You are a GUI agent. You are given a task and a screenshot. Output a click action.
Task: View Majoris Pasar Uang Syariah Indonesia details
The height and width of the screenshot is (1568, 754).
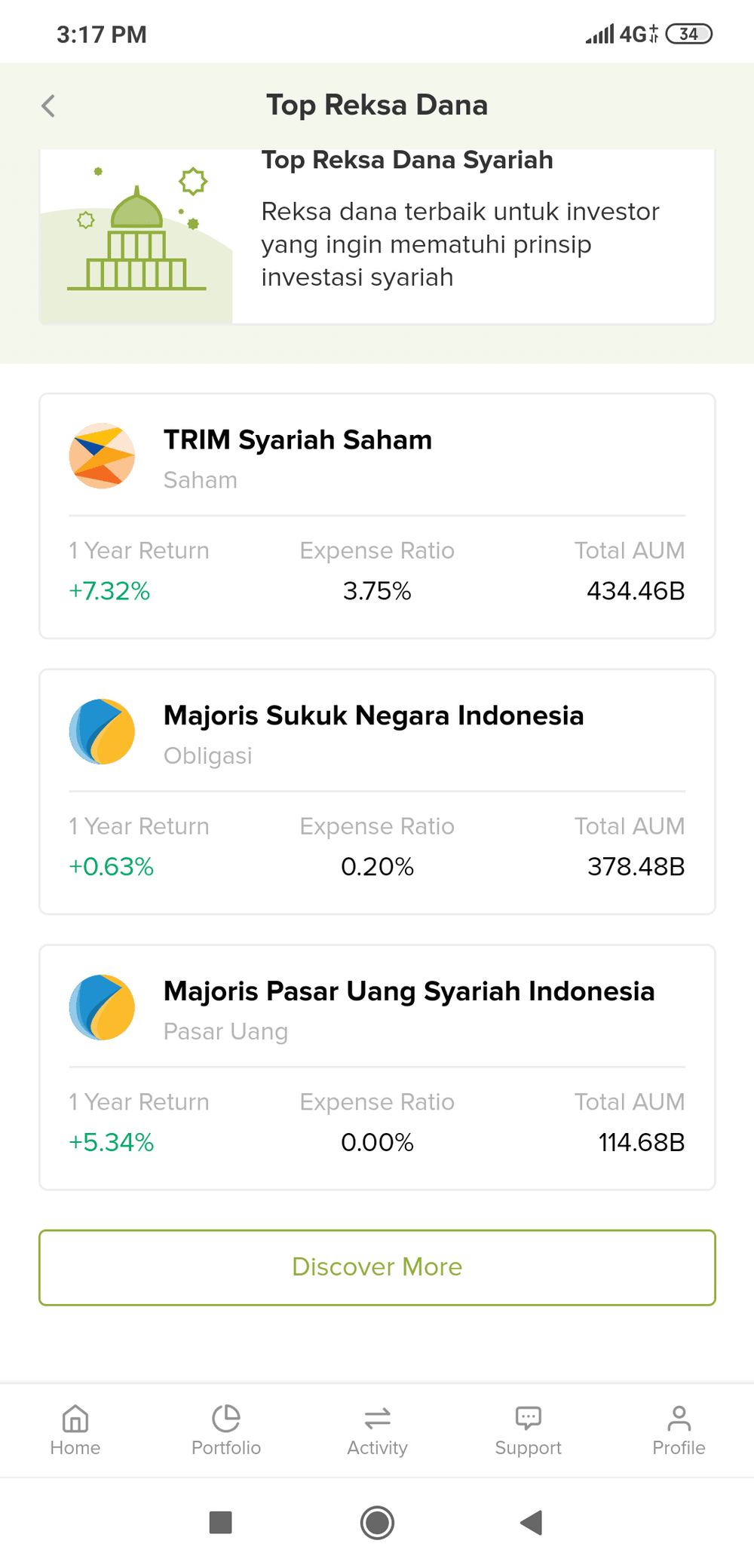click(x=377, y=1067)
